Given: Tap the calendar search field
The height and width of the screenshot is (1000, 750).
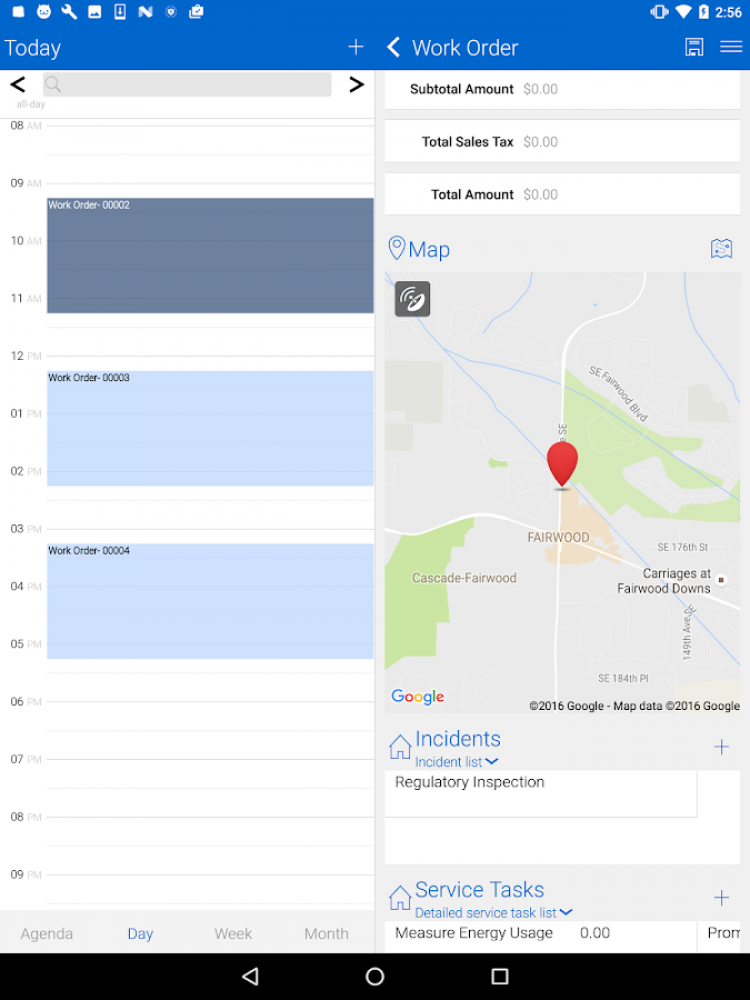Looking at the screenshot, I should click(188, 85).
